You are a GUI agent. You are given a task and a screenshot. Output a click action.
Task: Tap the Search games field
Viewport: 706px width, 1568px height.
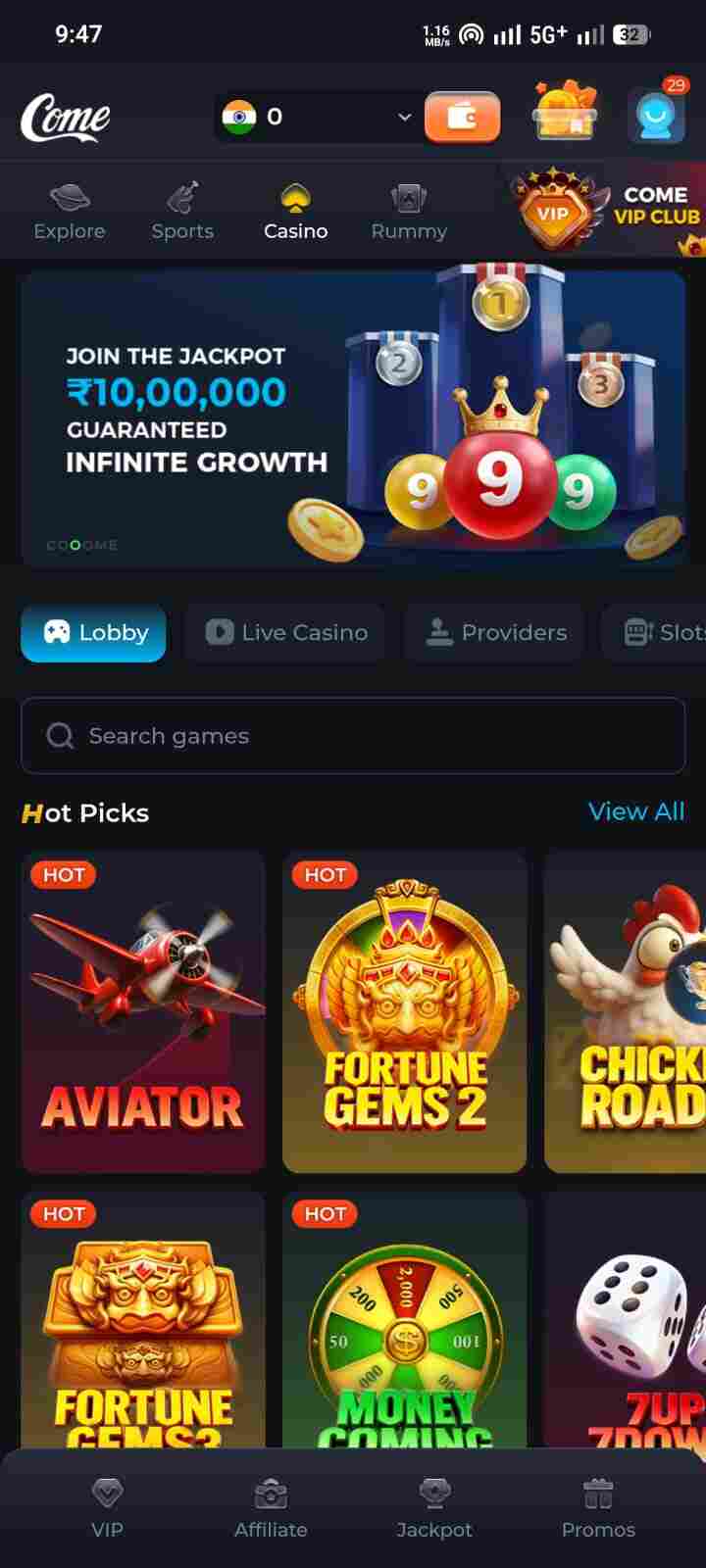pos(353,736)
